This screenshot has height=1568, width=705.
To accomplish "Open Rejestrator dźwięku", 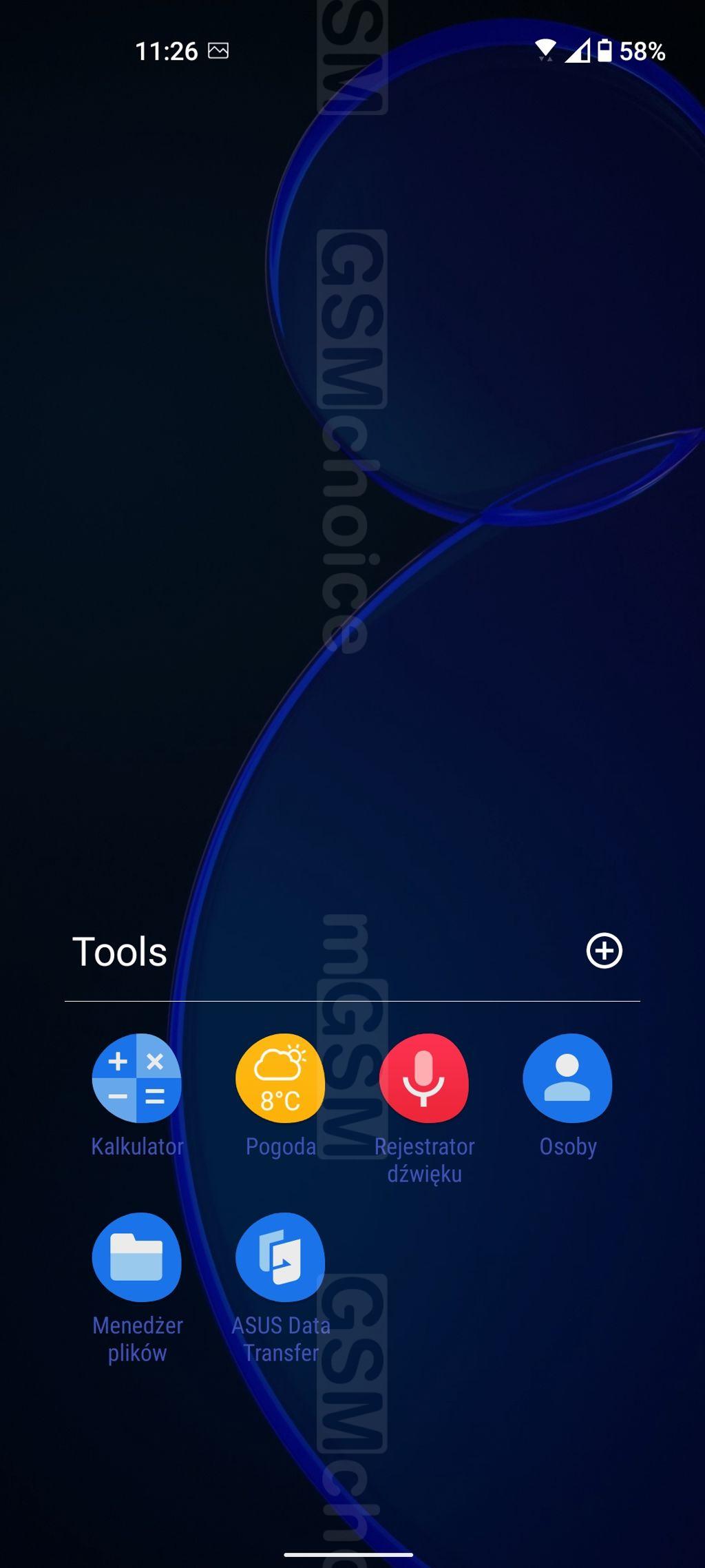I will click(x=424, y=1078).
